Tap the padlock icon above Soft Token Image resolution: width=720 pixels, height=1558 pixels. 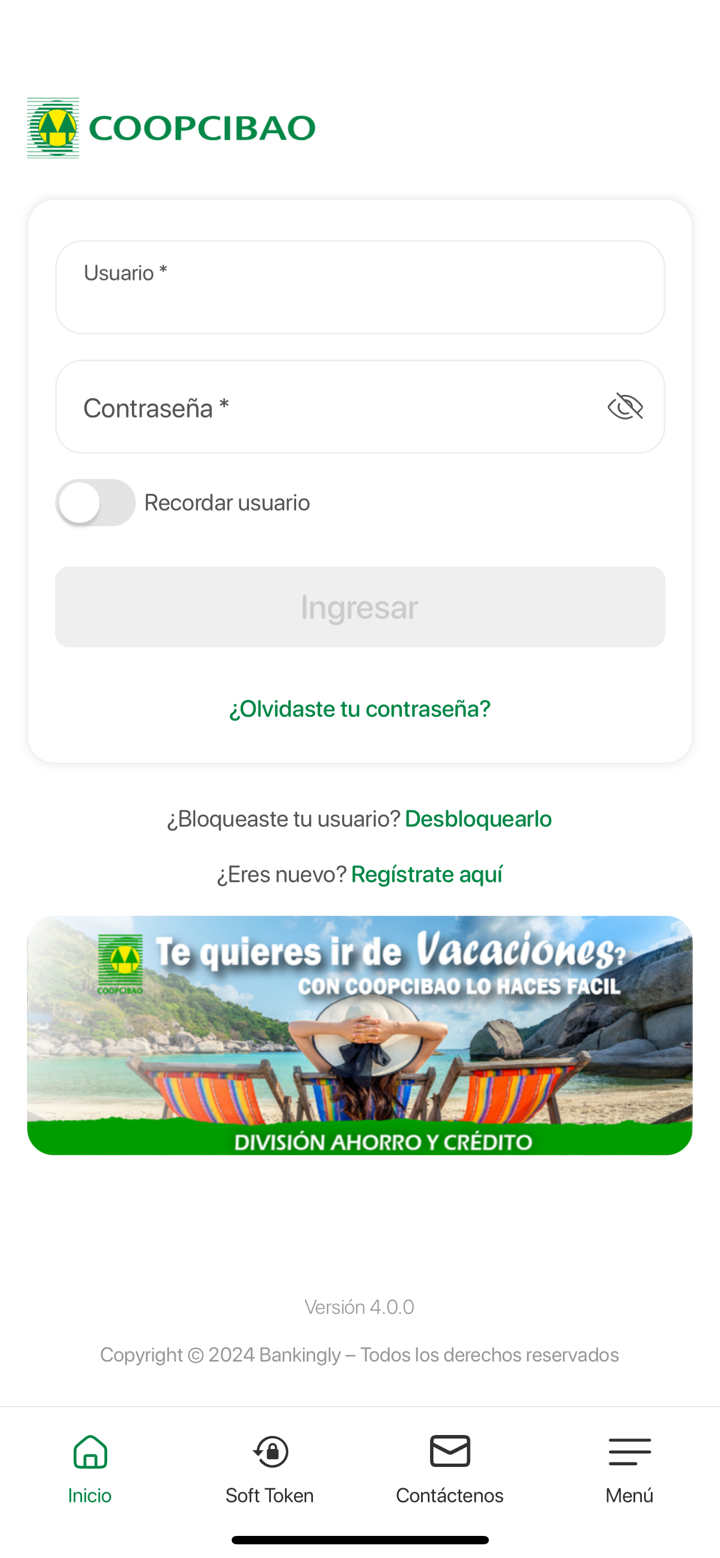[269, 1452]
